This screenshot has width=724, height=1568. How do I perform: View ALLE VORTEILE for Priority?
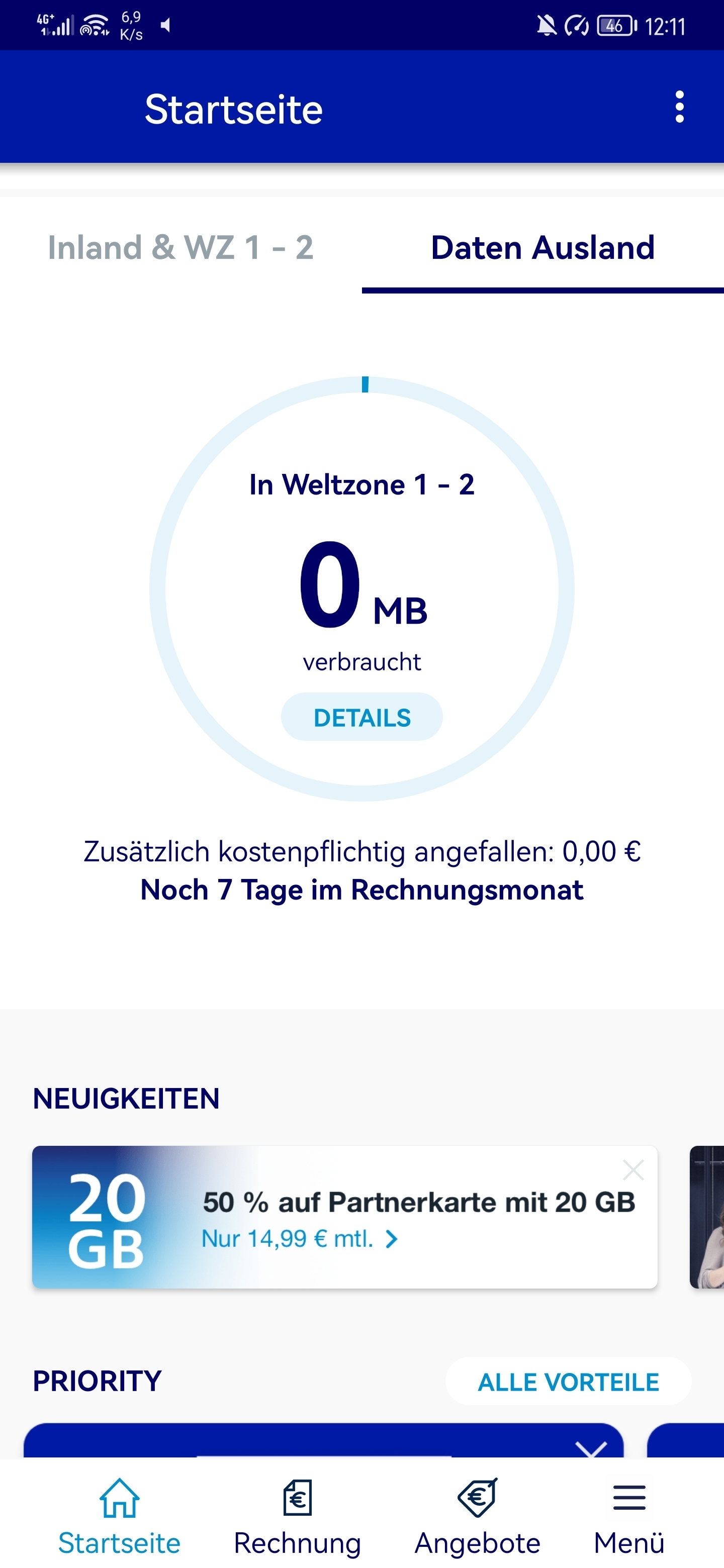pos(568,1382)
